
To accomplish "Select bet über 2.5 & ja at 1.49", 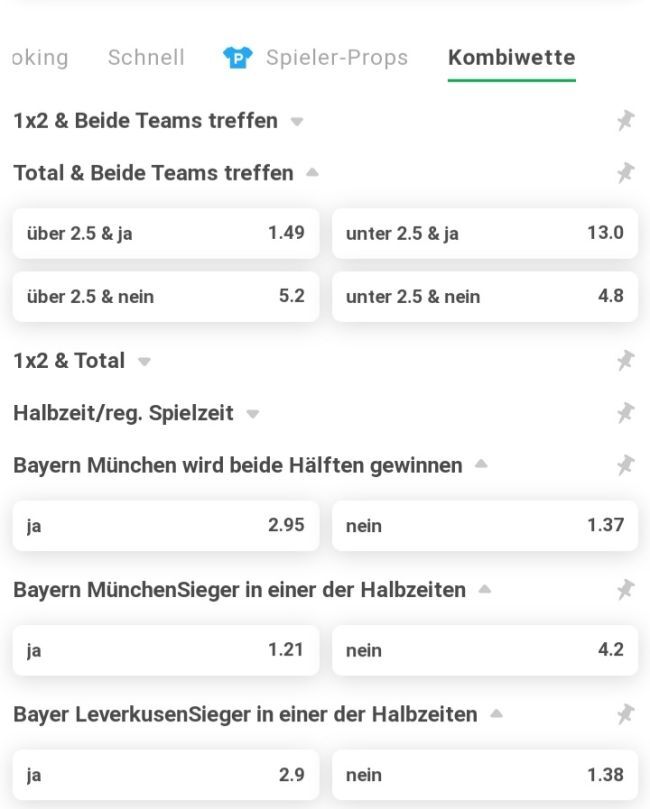I will (x=165, y=234).
